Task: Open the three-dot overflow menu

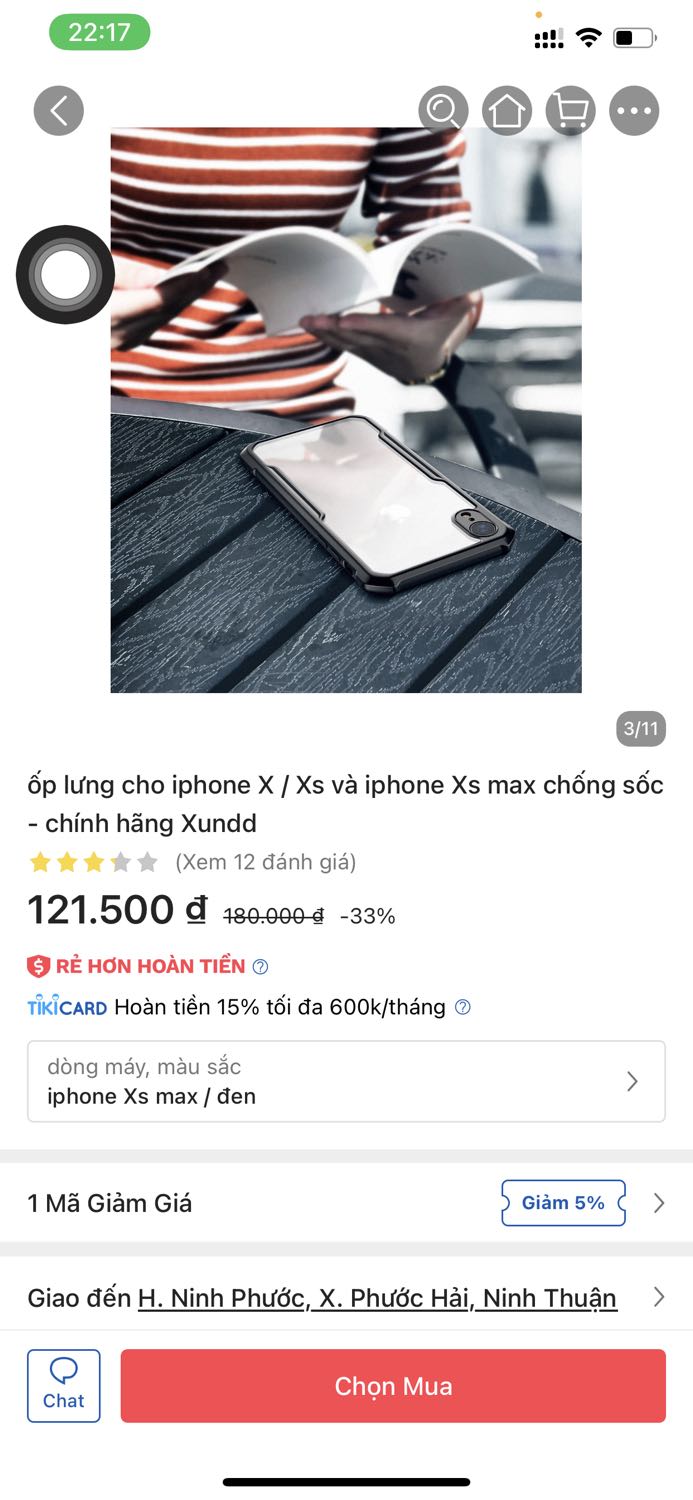Action: [x=634, y=110]
